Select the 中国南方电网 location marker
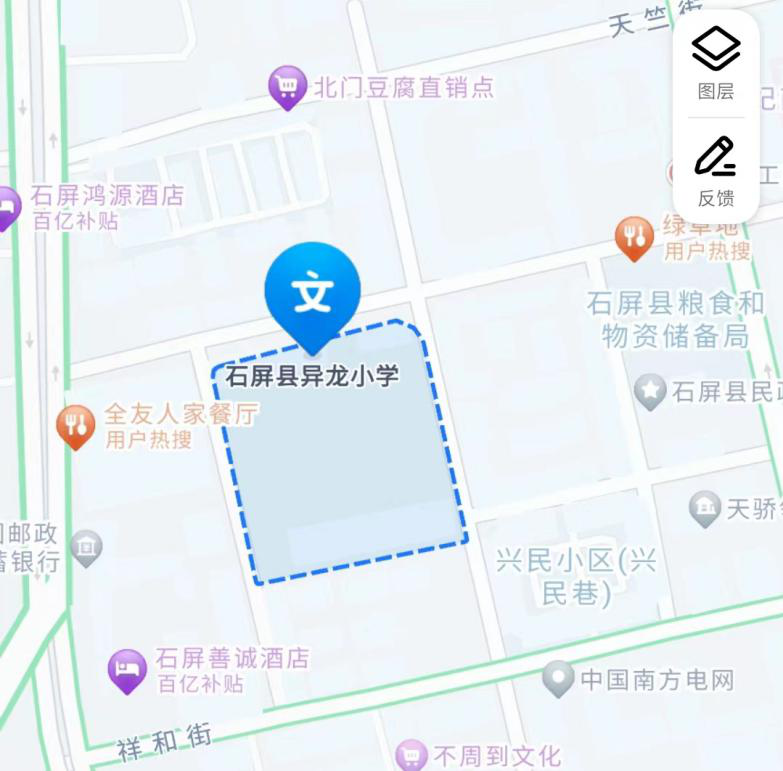Screen dimensions: 783x771 (x=558, y=680)
